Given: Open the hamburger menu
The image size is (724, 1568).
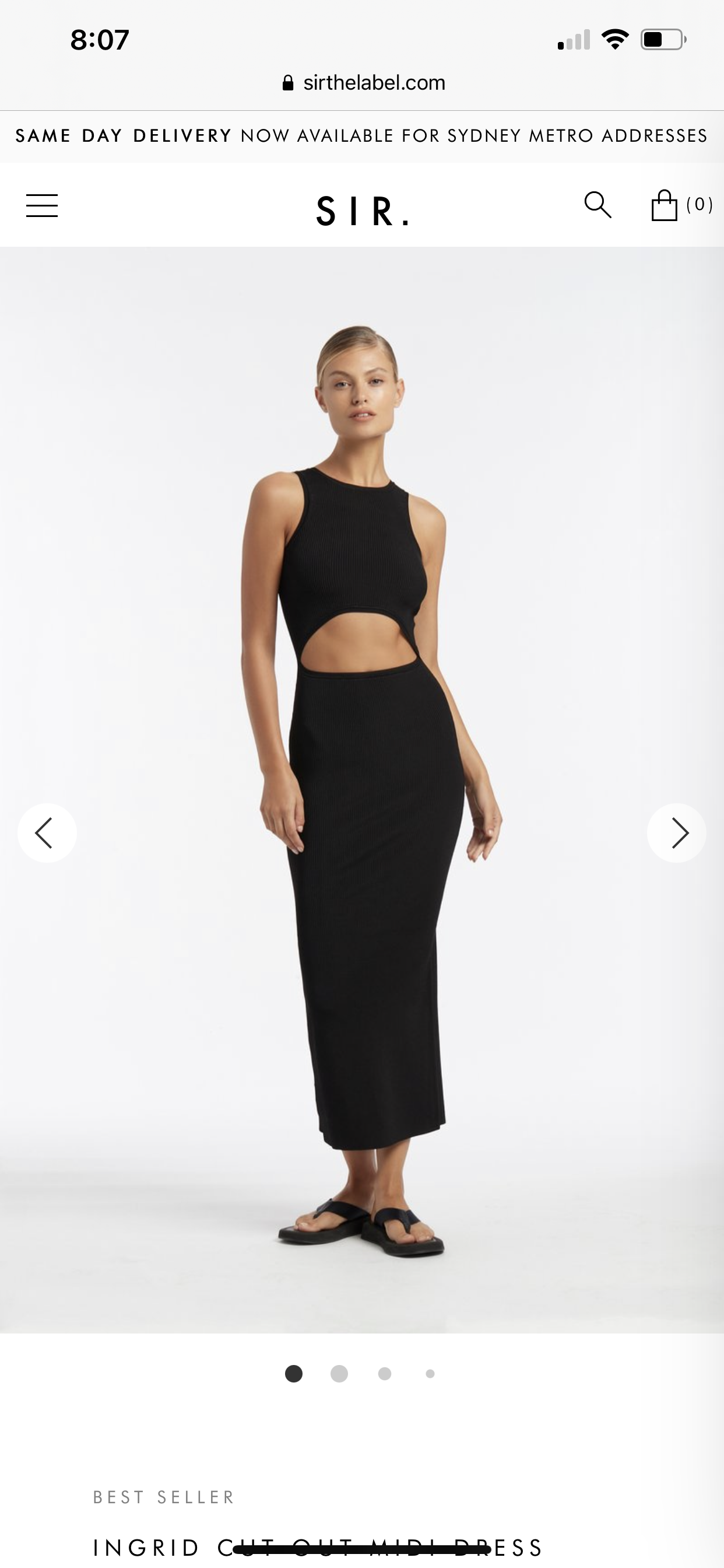Looking at the screenshot, I should click(42, 206).
